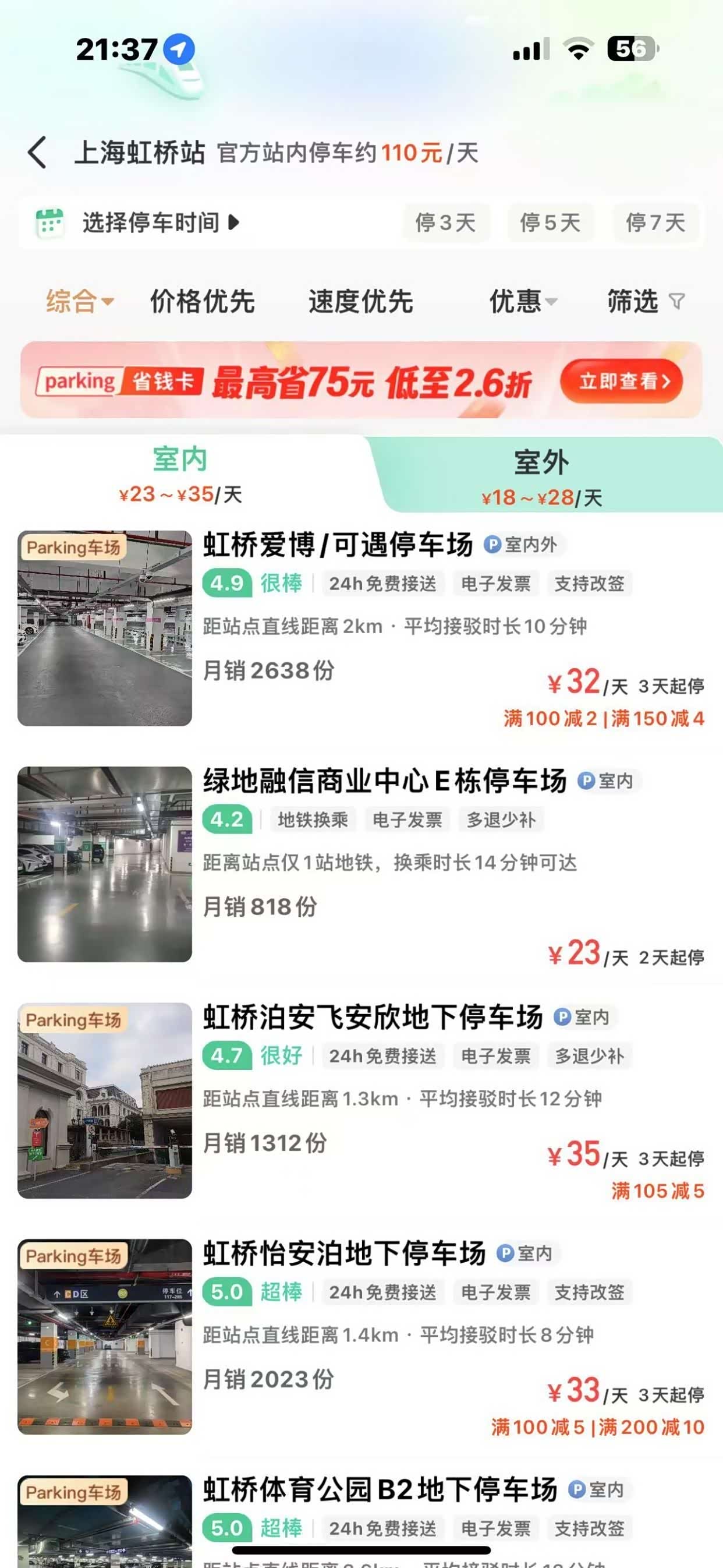Screen dimensions: 723x1568
Task: Open the 筛选 filter options
Action: tap(645, 301)
